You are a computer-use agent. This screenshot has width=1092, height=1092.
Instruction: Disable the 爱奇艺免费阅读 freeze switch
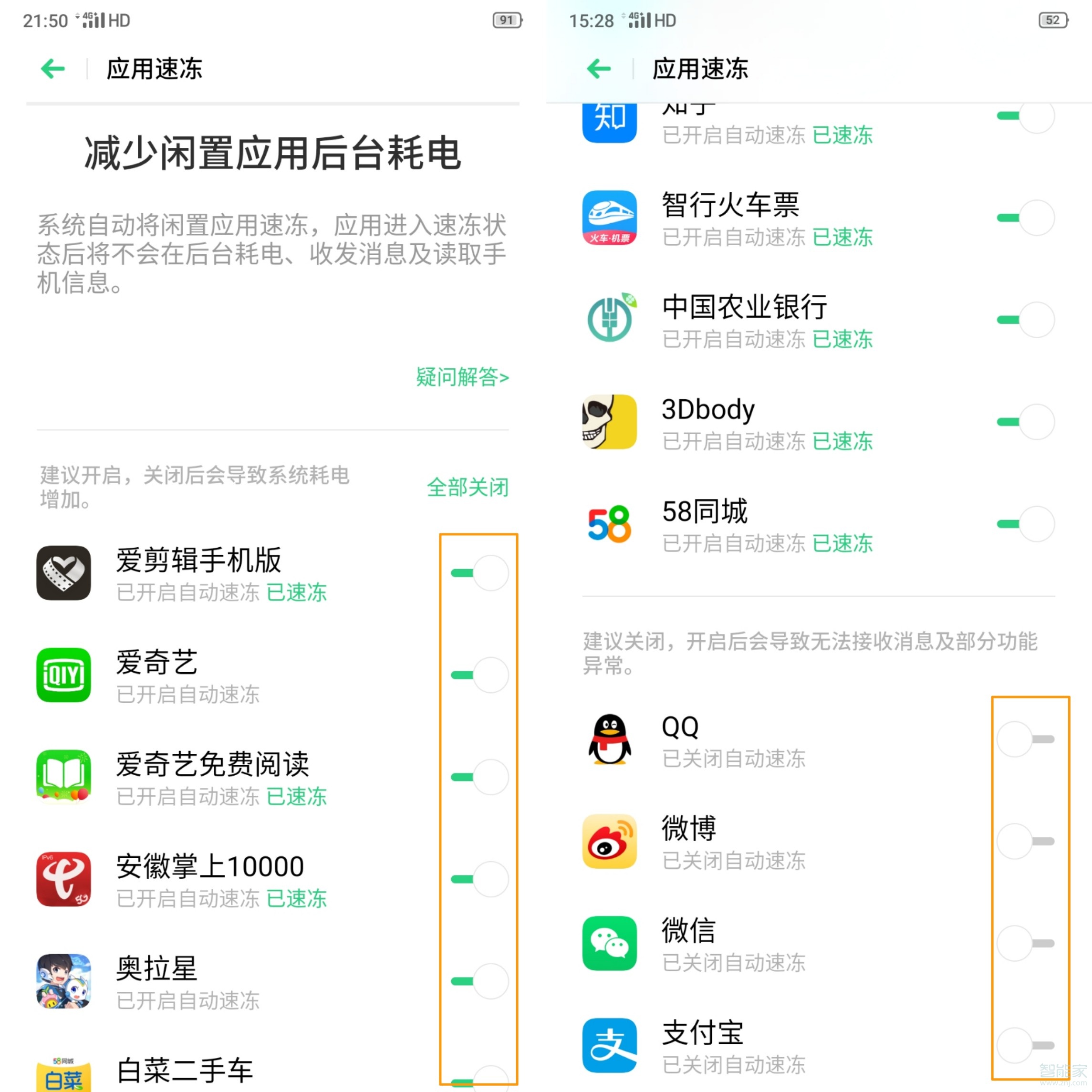480,777
